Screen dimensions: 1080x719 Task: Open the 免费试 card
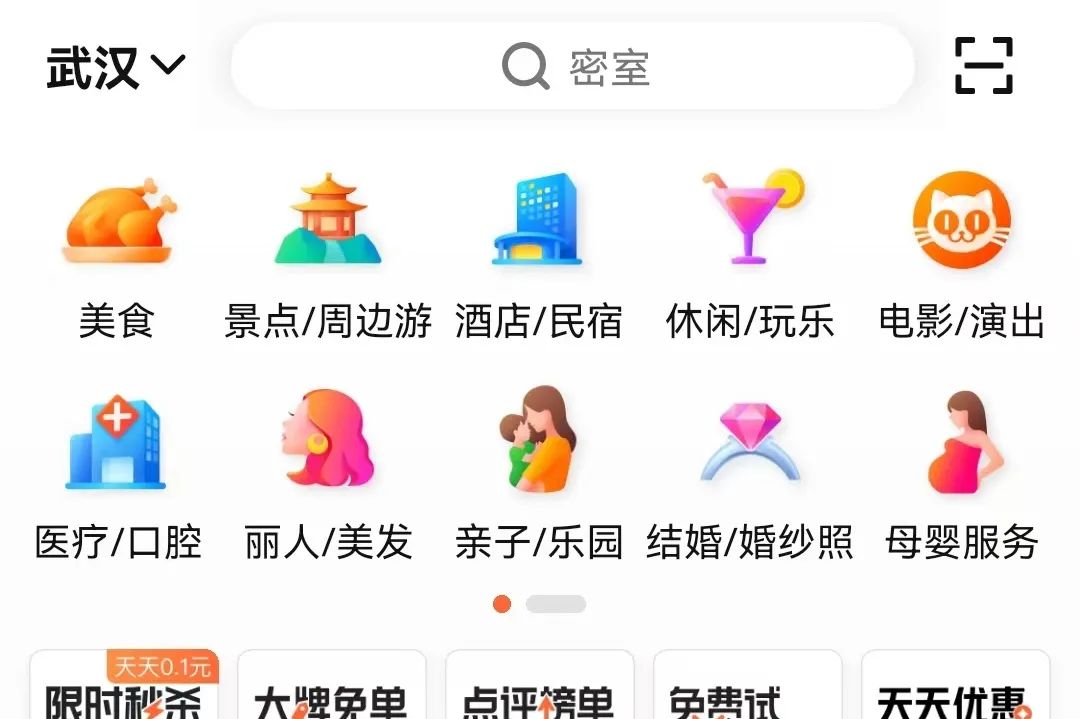[x=747, y=690]
